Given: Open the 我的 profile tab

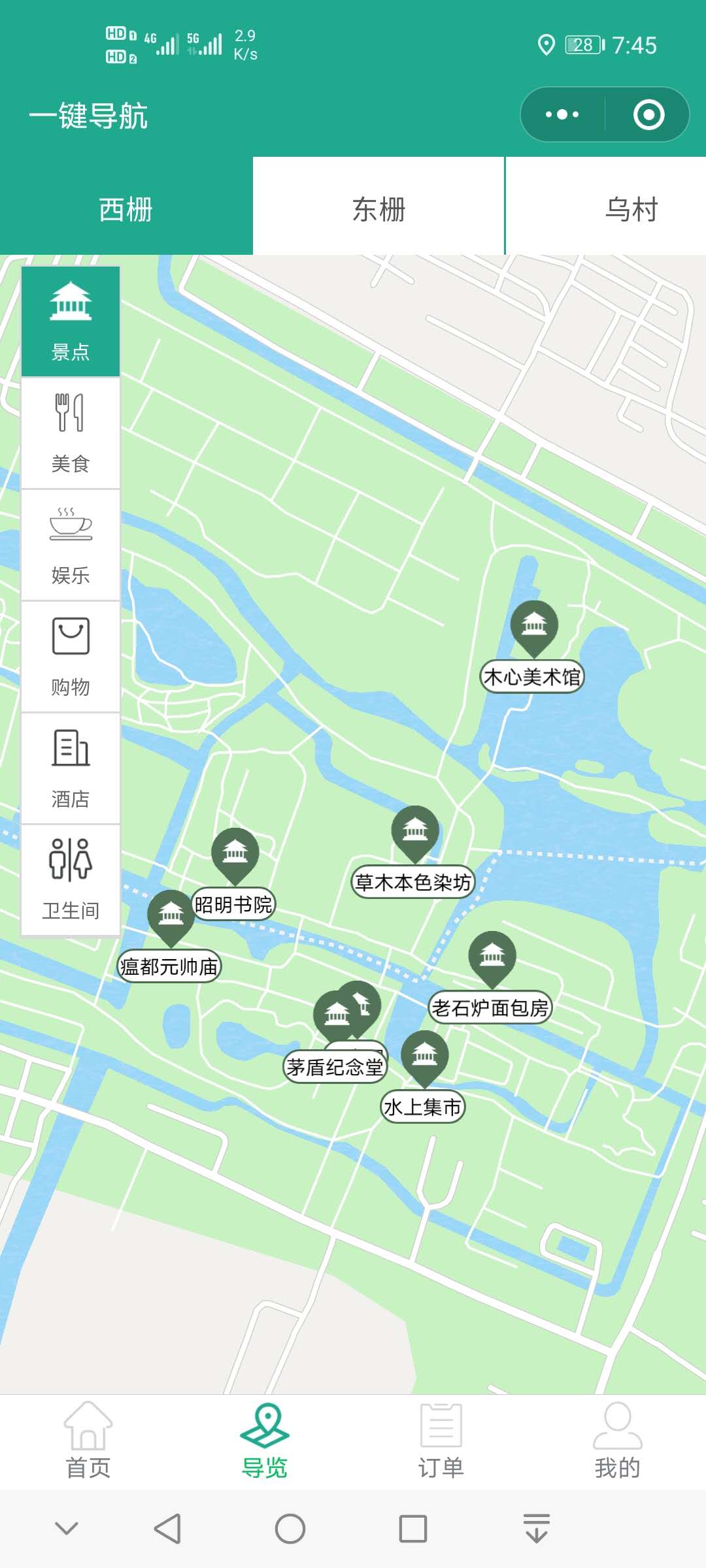Looking at the screenshot, I should point(617,1441).
